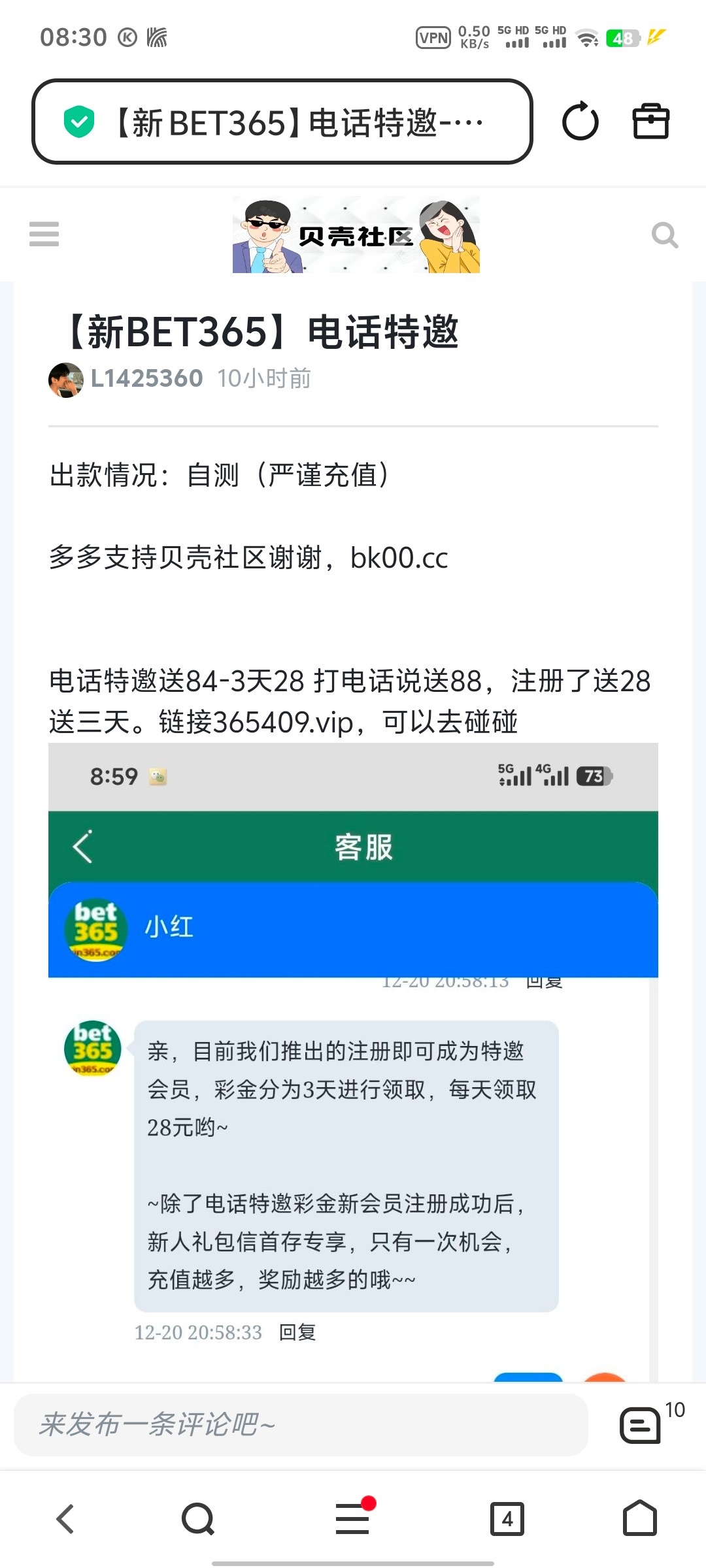
Task: Open the site search magnifier
Action: [664, 235]
